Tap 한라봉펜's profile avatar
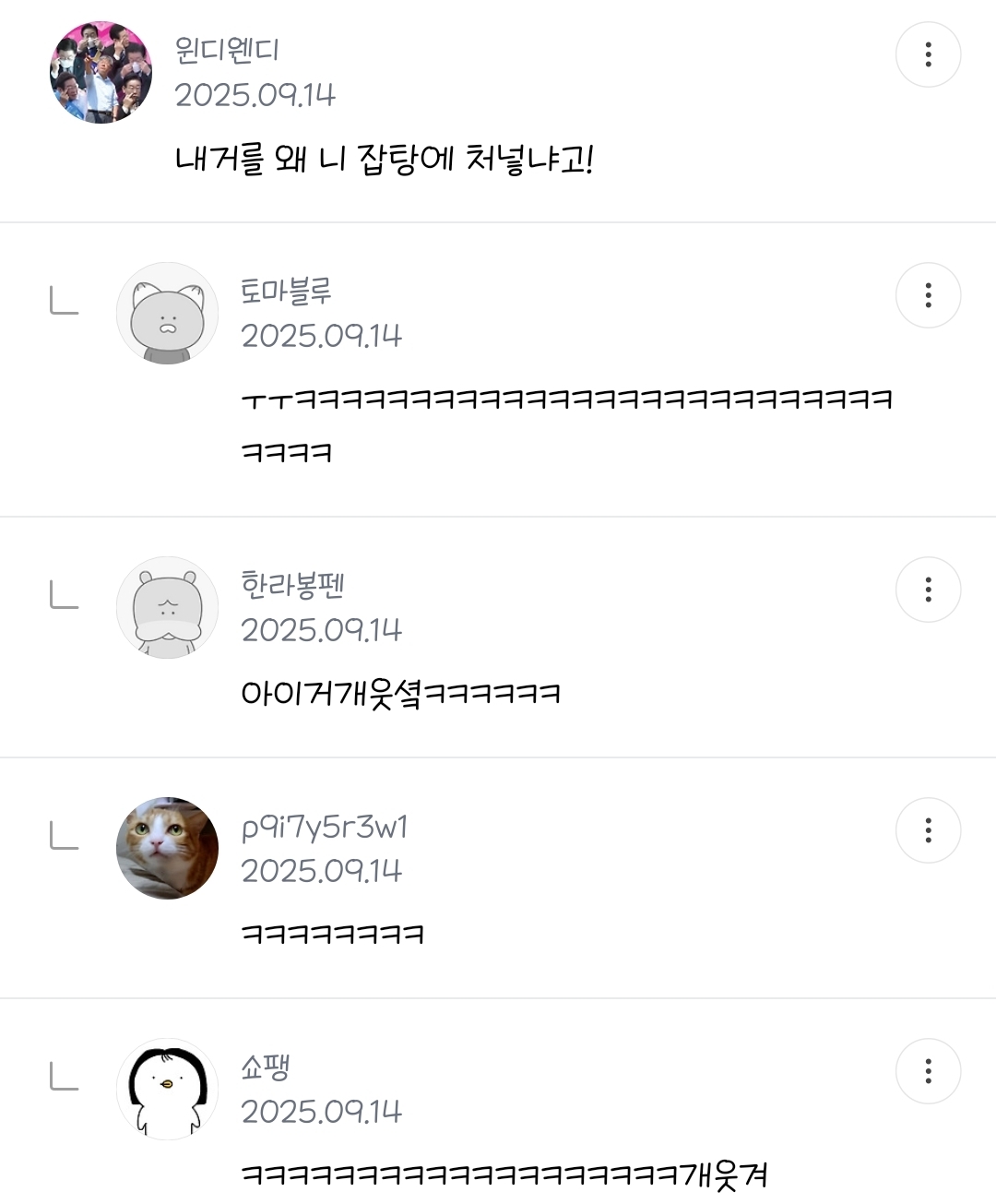996x1204 pixels. pos(167,608)
